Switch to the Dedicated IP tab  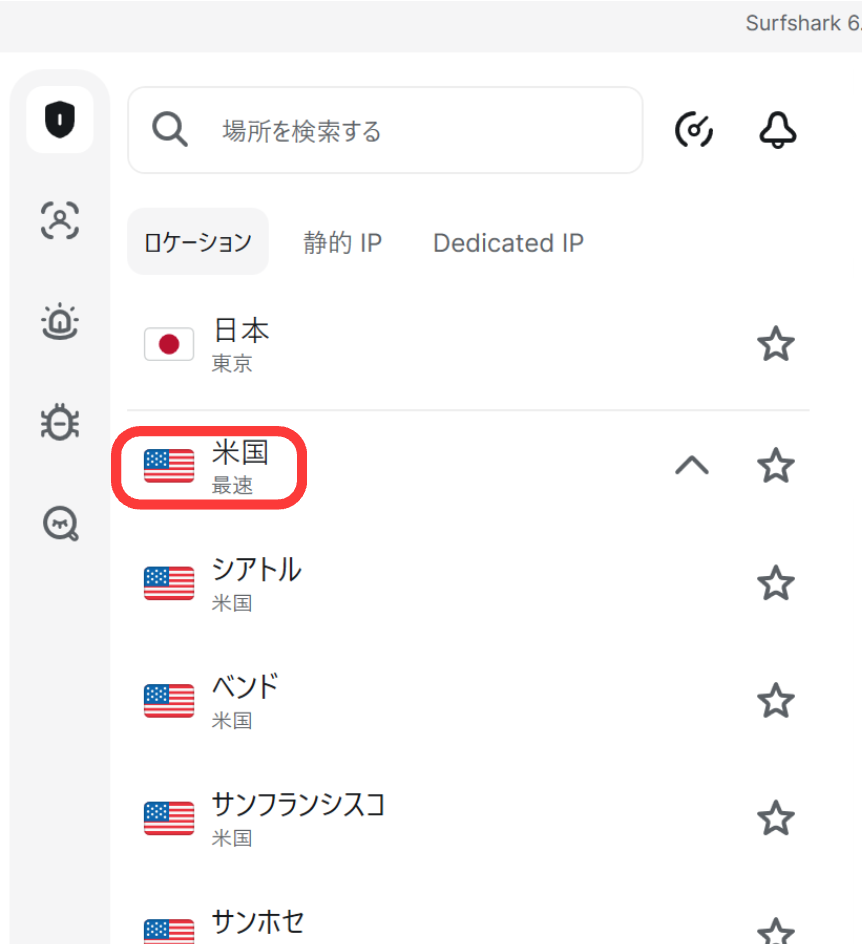coord(508,243)
